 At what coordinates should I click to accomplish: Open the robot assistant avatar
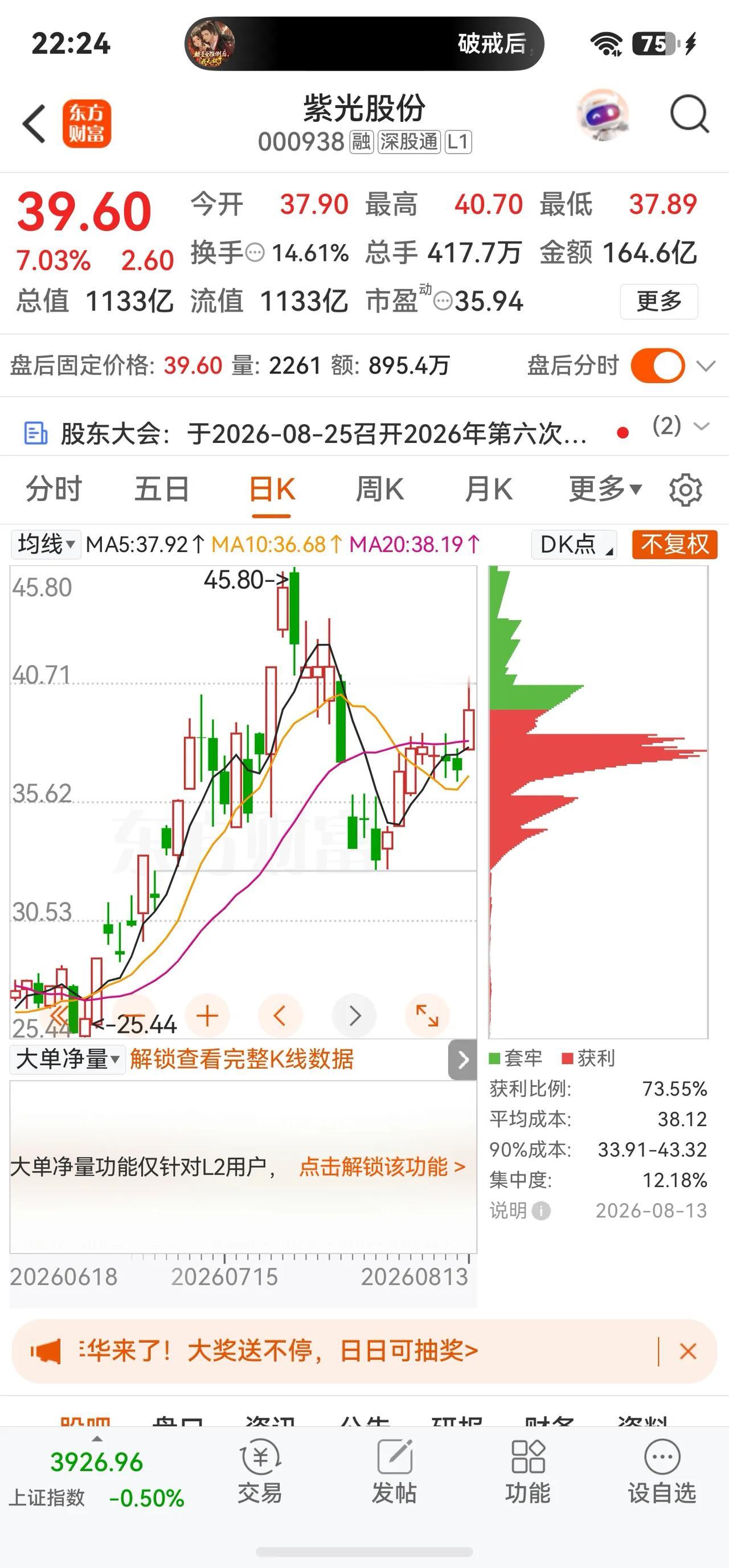(602, 114)
